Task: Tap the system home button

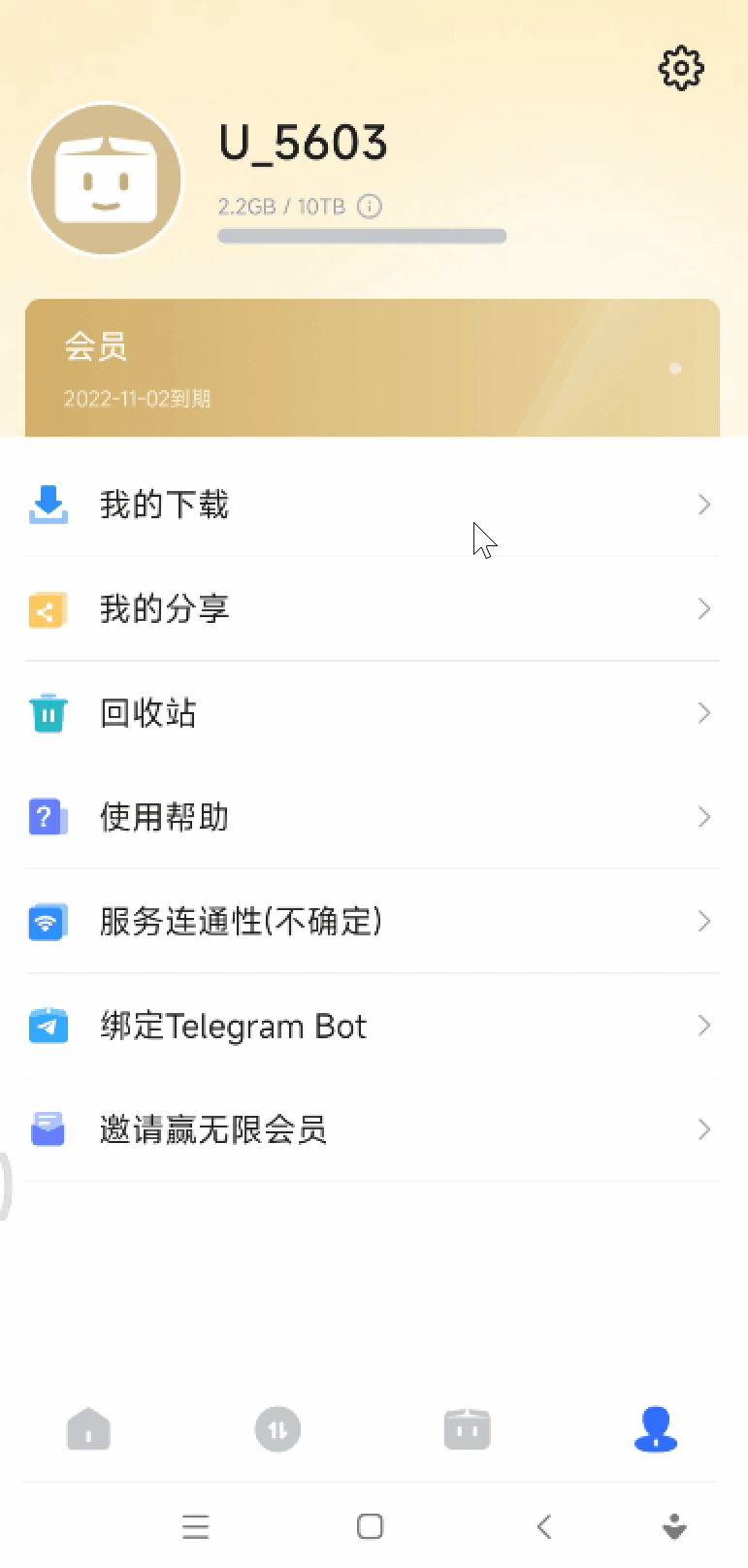Action: point(370,1526)
